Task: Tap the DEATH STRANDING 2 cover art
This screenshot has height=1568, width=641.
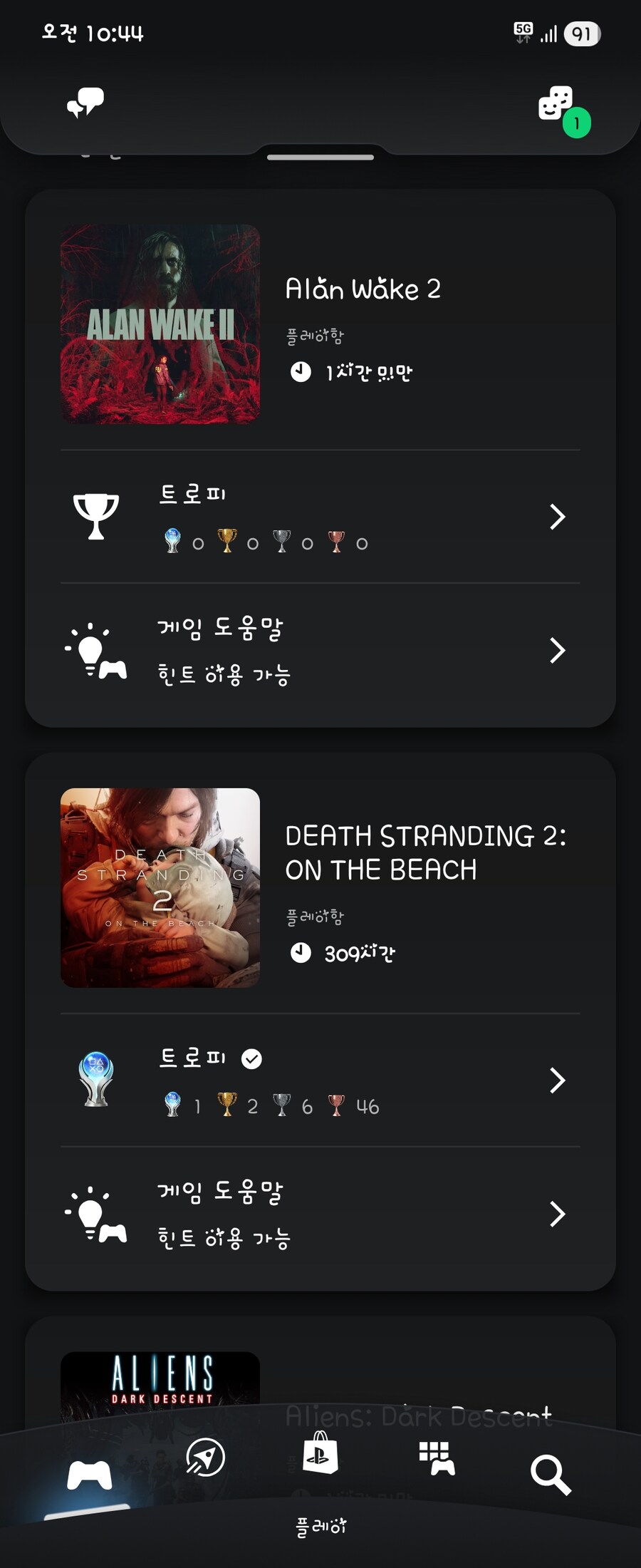Action: (x=160, y=887)
